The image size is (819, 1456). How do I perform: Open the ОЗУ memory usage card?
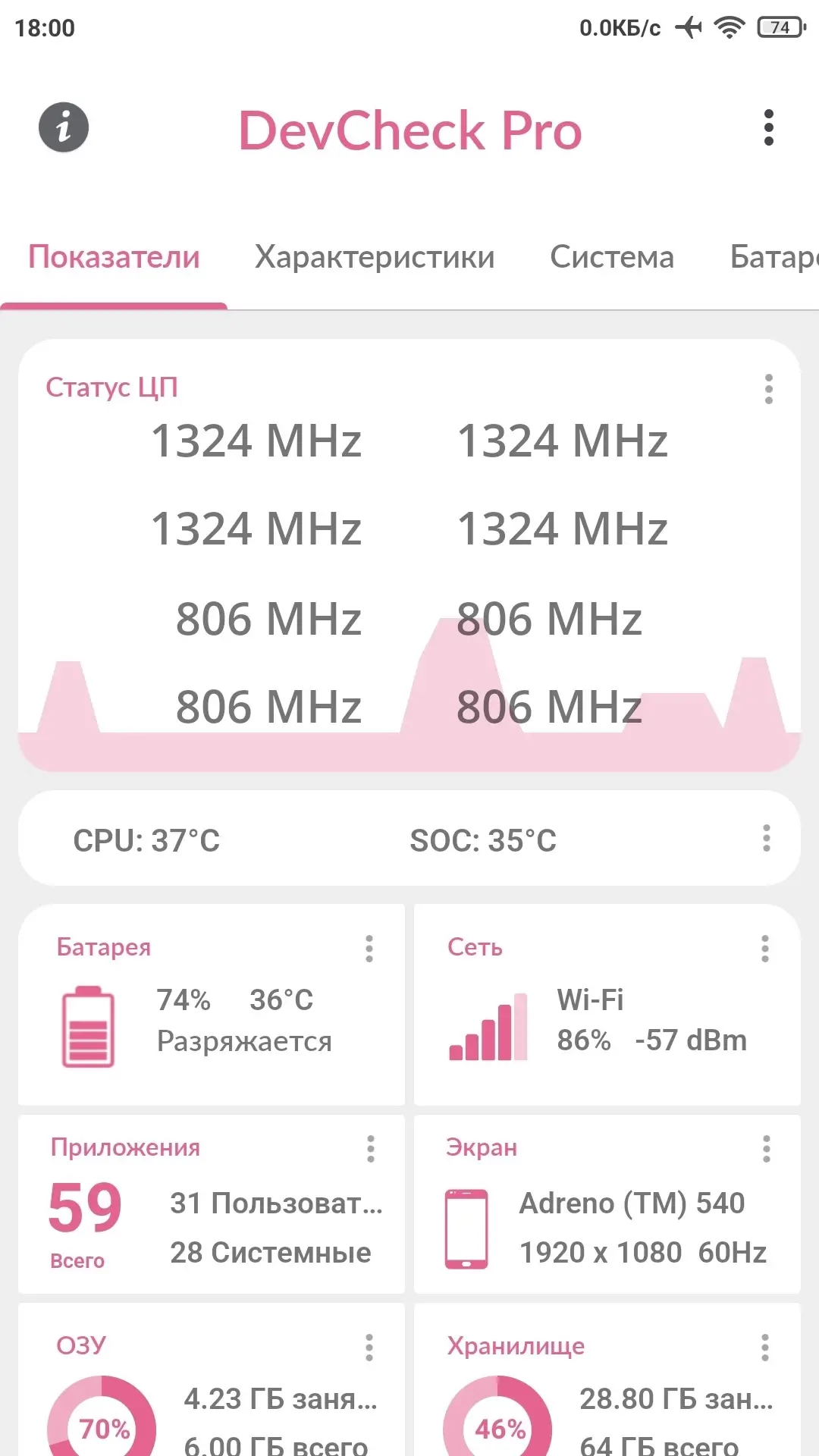212,1380
